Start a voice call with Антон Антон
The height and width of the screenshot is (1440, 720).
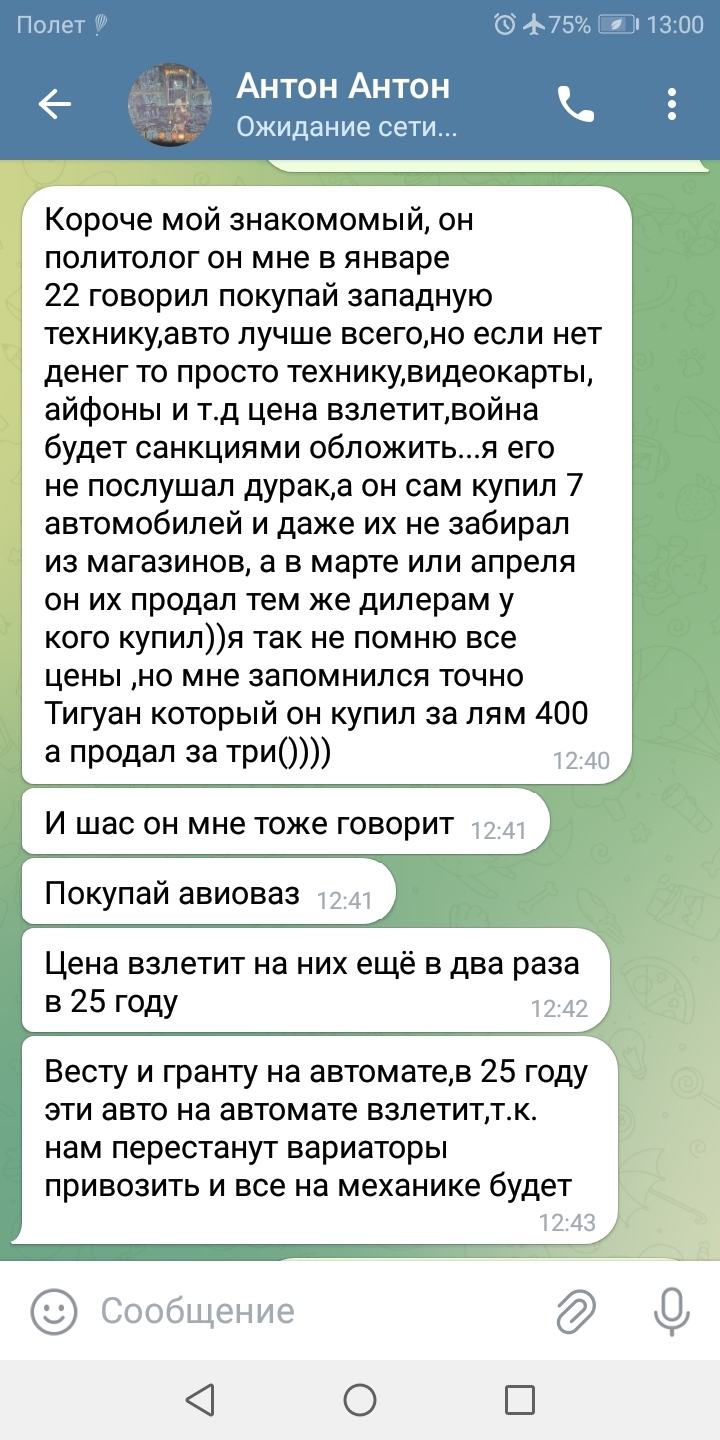(x=576, y=104)
